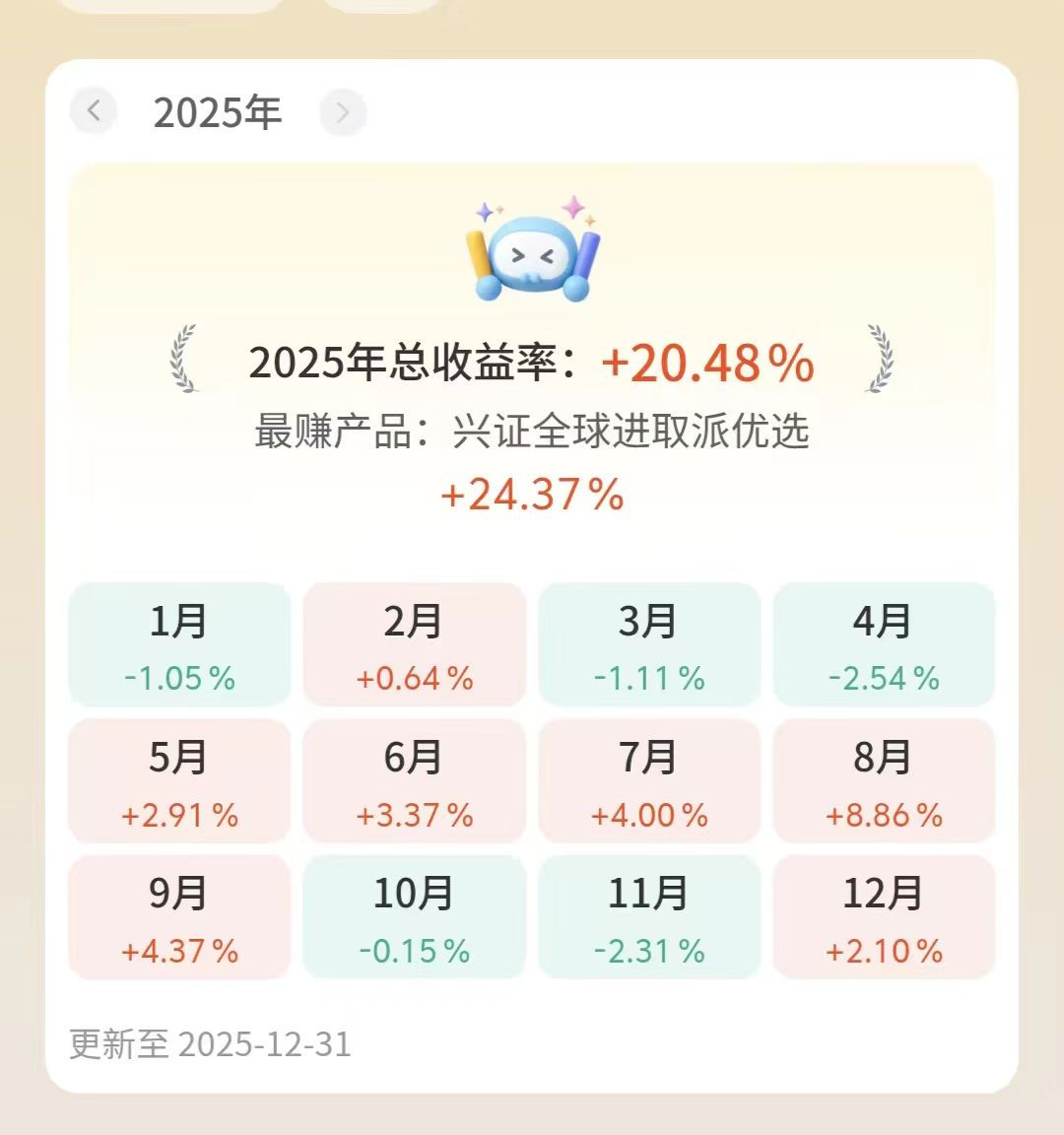
Task: Open the 1月 return tile
Action: tap(179, 645)
